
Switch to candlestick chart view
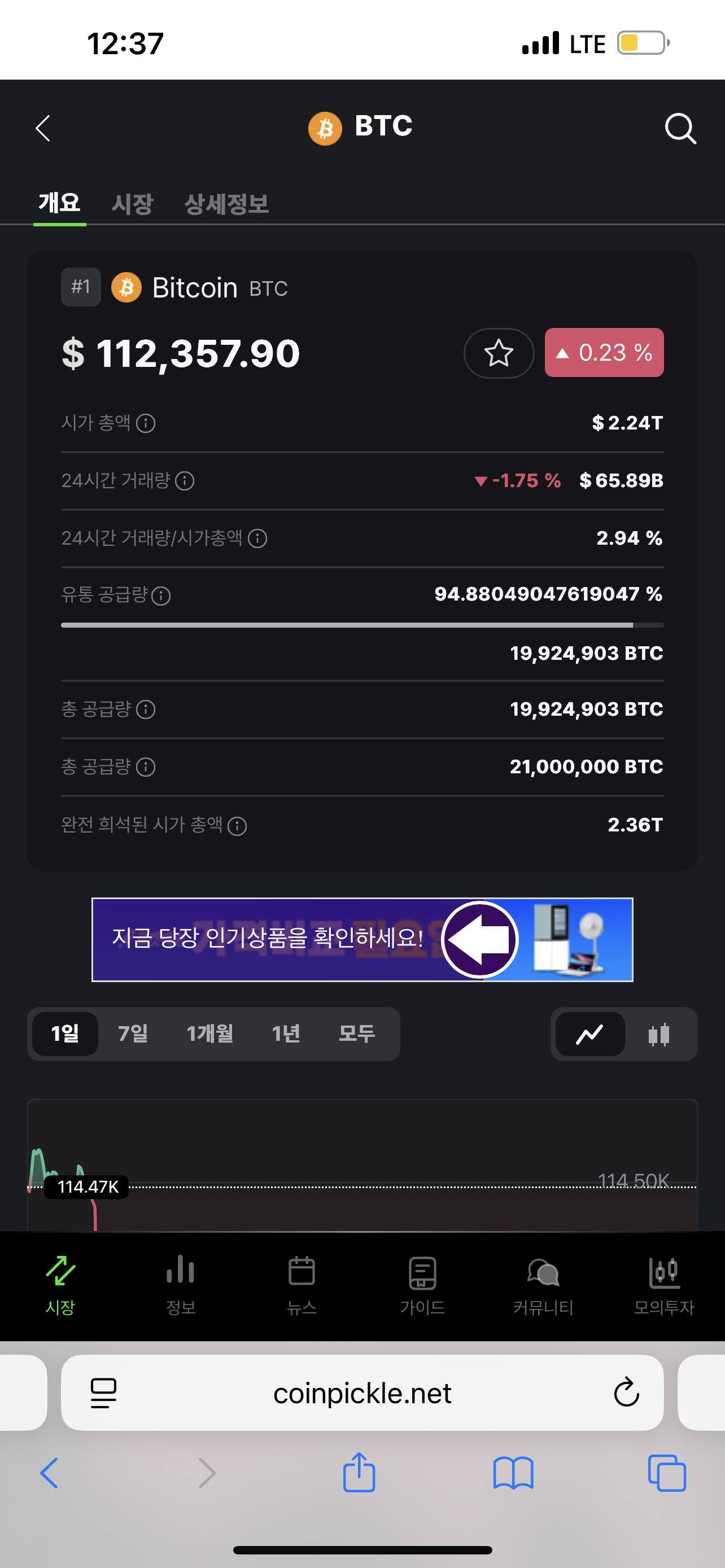pyautogui.click(x=660, y=1033)
